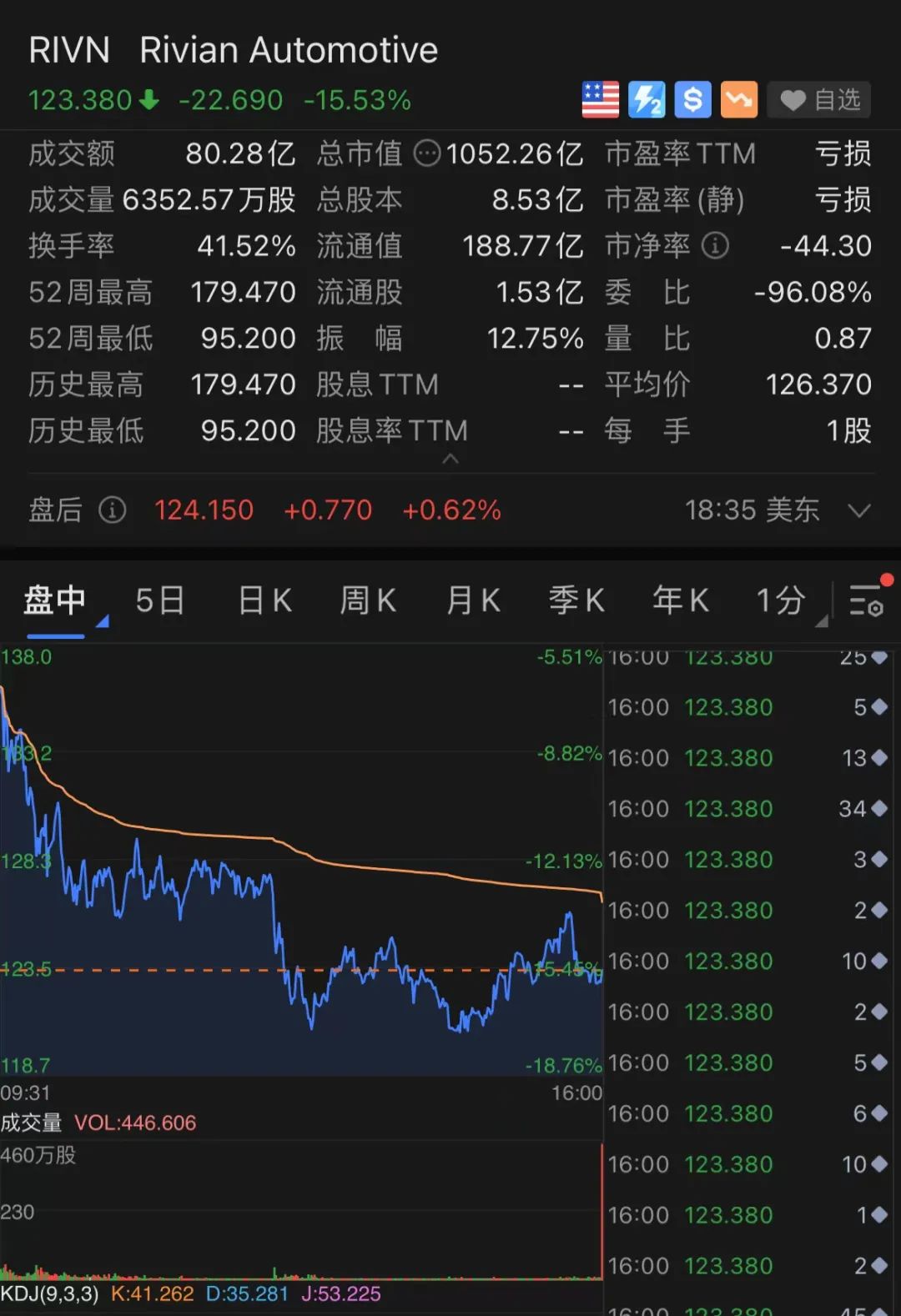Image resolution: width=901 pixels, height=1316 pixels.
Task: Select the KDJ(9,3,3) indicator label
Action: click(x=52, y=1293)
